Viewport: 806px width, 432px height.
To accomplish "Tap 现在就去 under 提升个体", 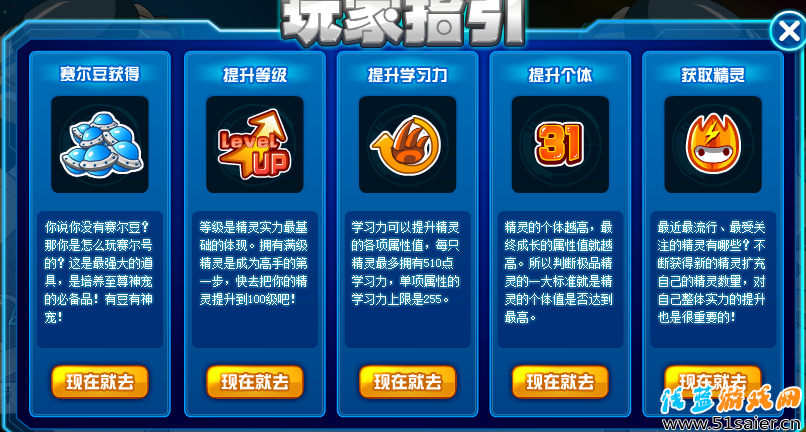I will [x=560, y=382].
